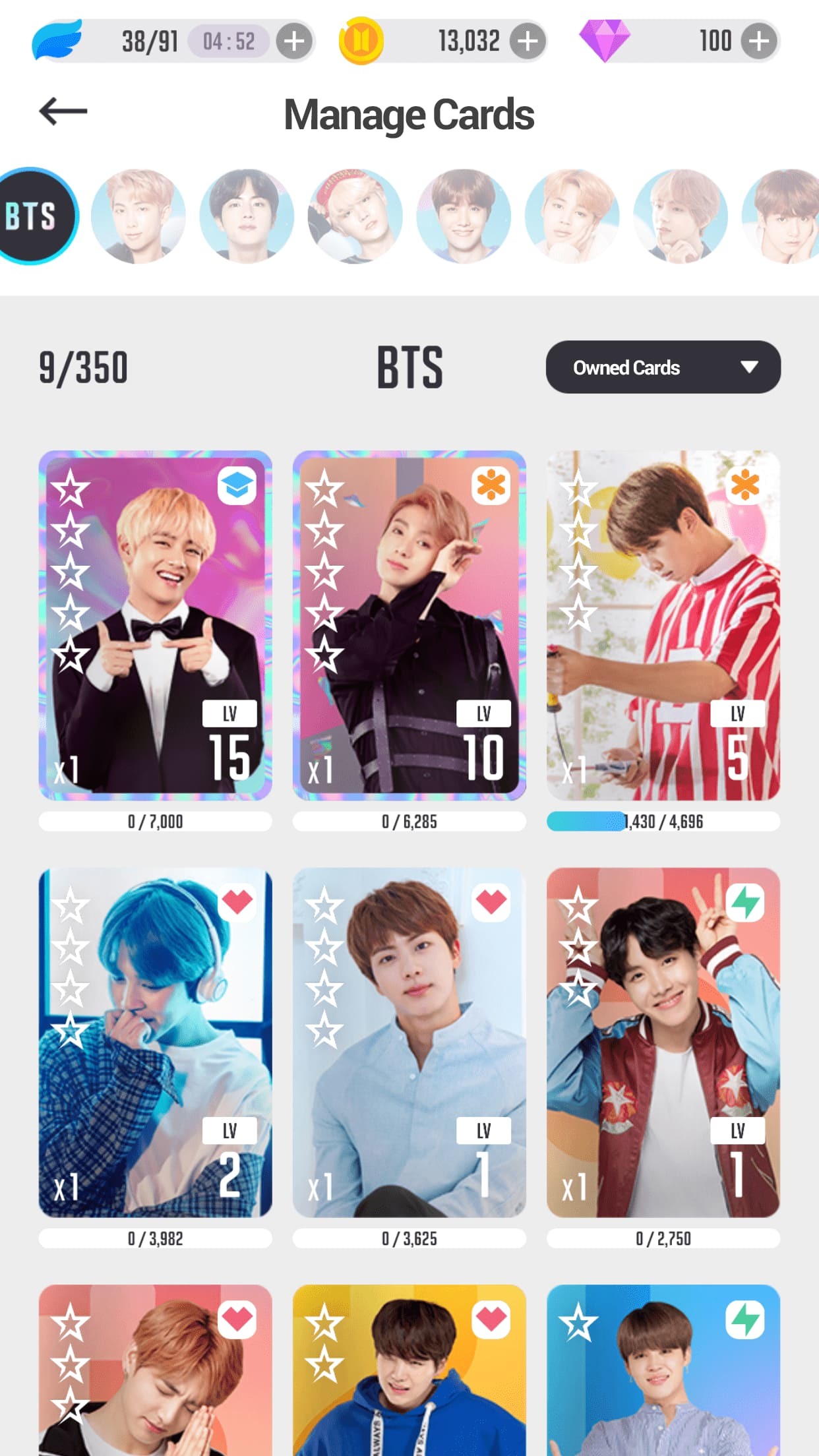Go back using the arrow
The height and width of the screenshot is (1456, 819).
63,111
